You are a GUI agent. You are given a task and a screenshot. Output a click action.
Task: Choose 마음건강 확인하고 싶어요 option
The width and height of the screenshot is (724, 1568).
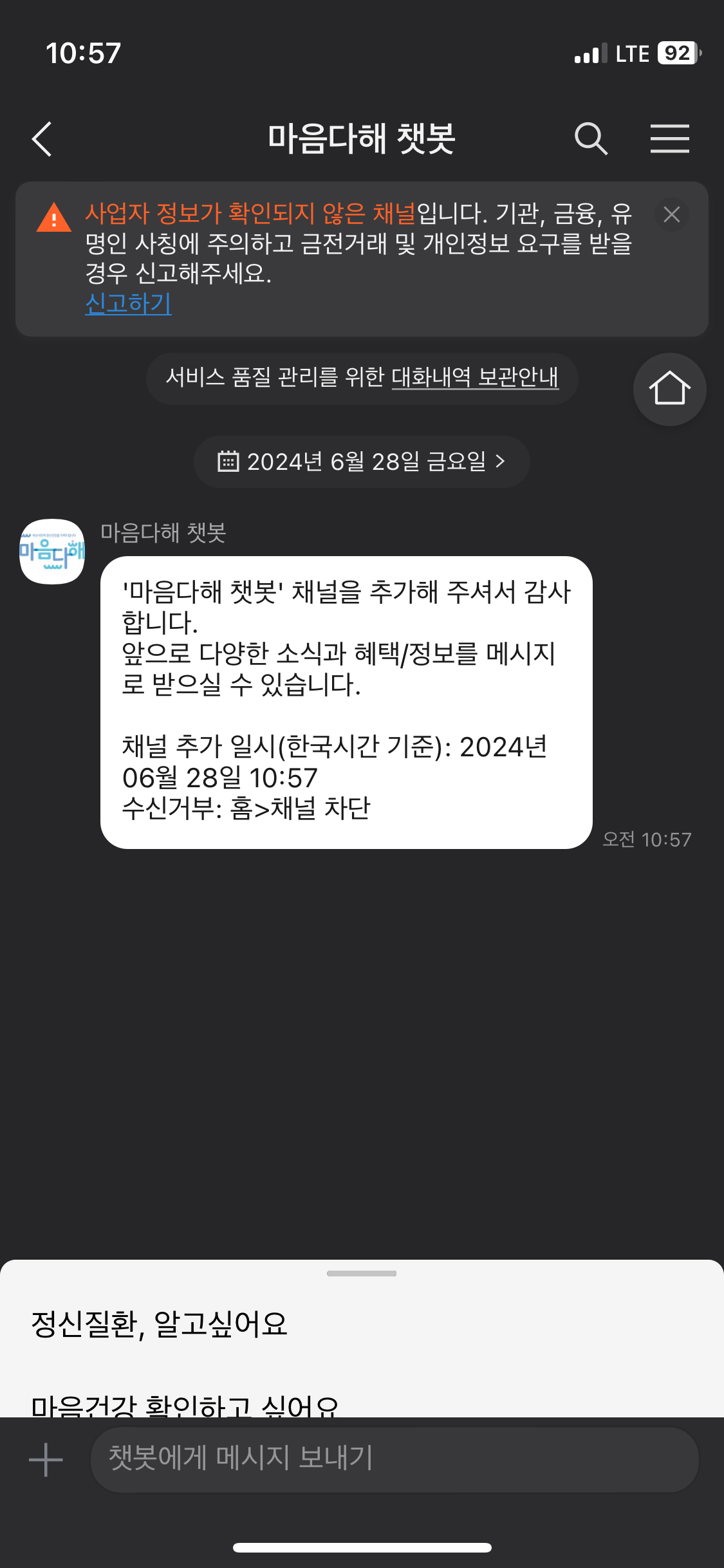tap(185, 1405)
